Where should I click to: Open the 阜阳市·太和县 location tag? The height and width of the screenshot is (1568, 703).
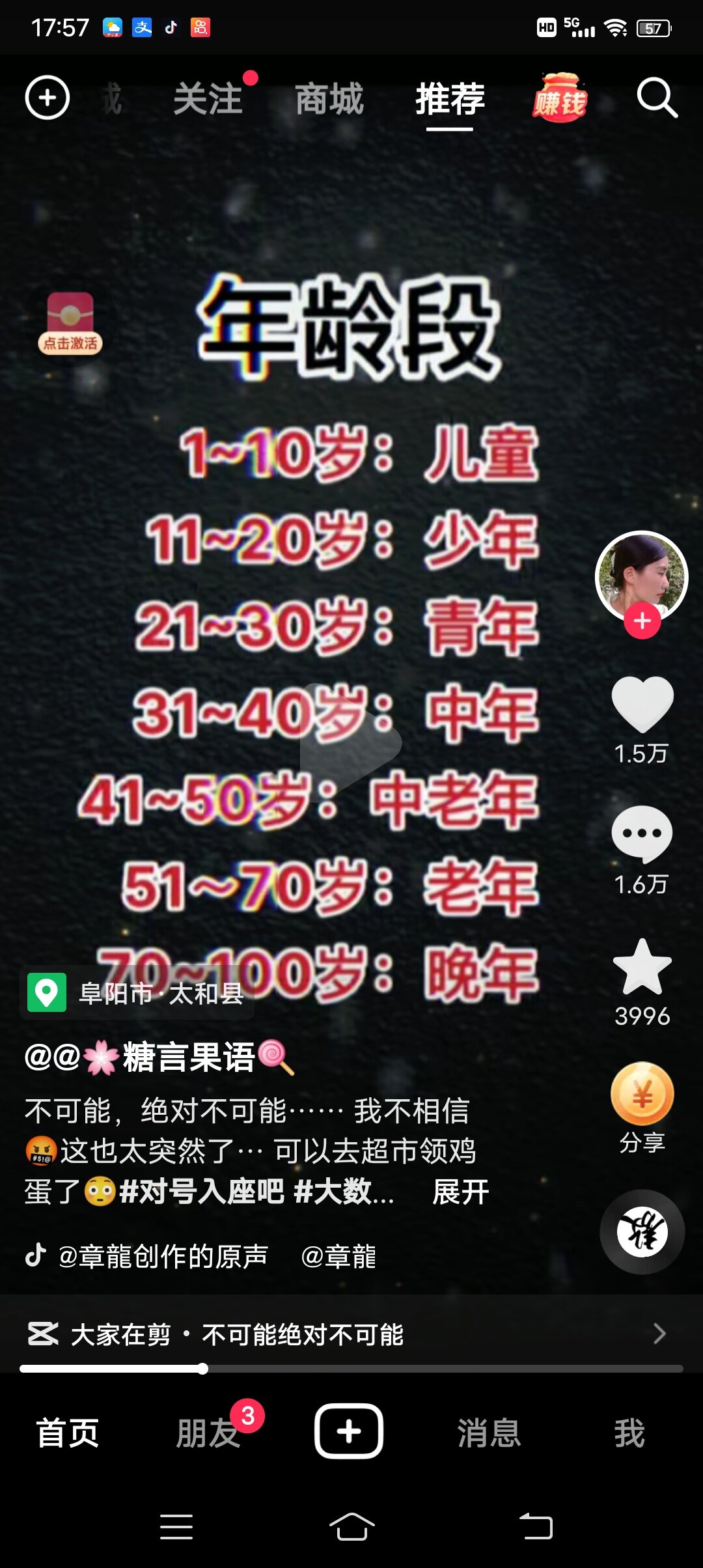coord(137,993)
